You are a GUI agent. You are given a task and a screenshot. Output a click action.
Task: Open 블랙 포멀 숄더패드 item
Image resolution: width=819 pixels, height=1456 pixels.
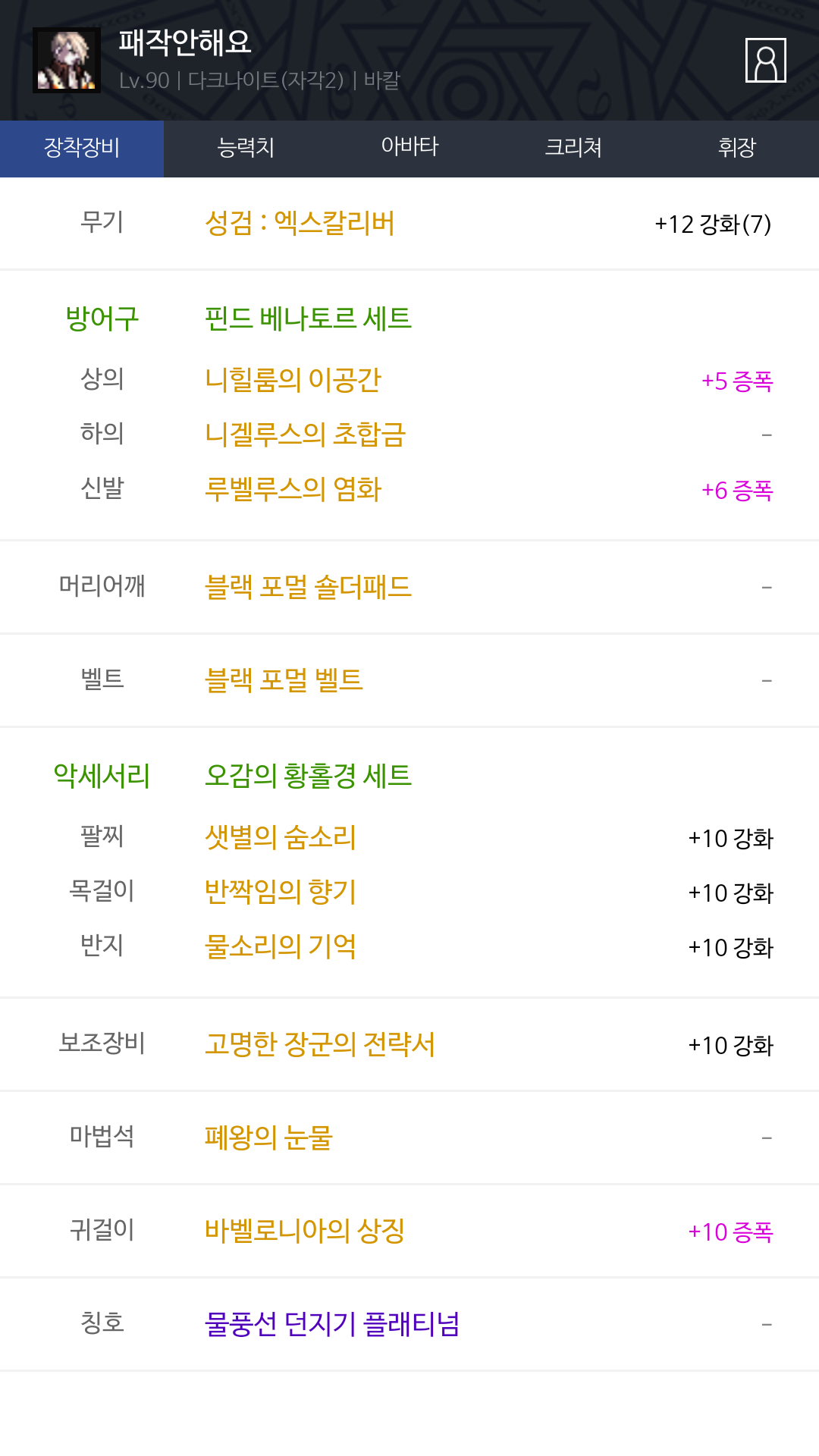click(308, 587)
